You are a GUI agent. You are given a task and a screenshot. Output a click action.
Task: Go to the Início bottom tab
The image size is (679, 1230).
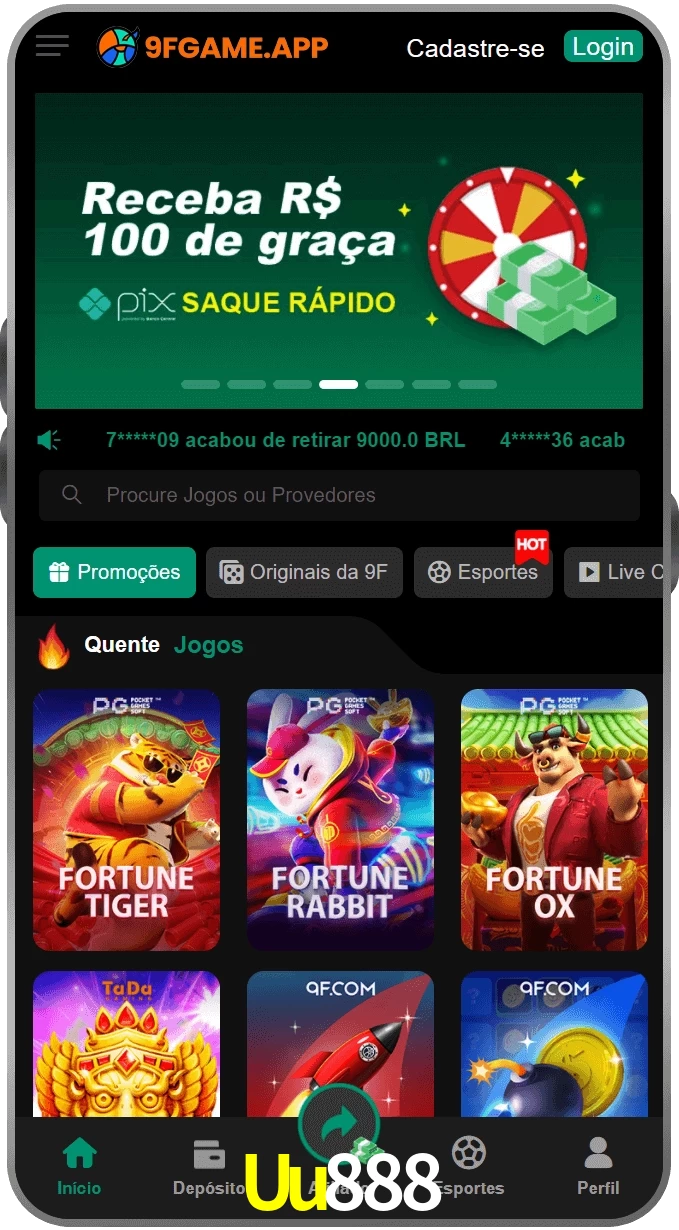click(x=79, y=1167)
